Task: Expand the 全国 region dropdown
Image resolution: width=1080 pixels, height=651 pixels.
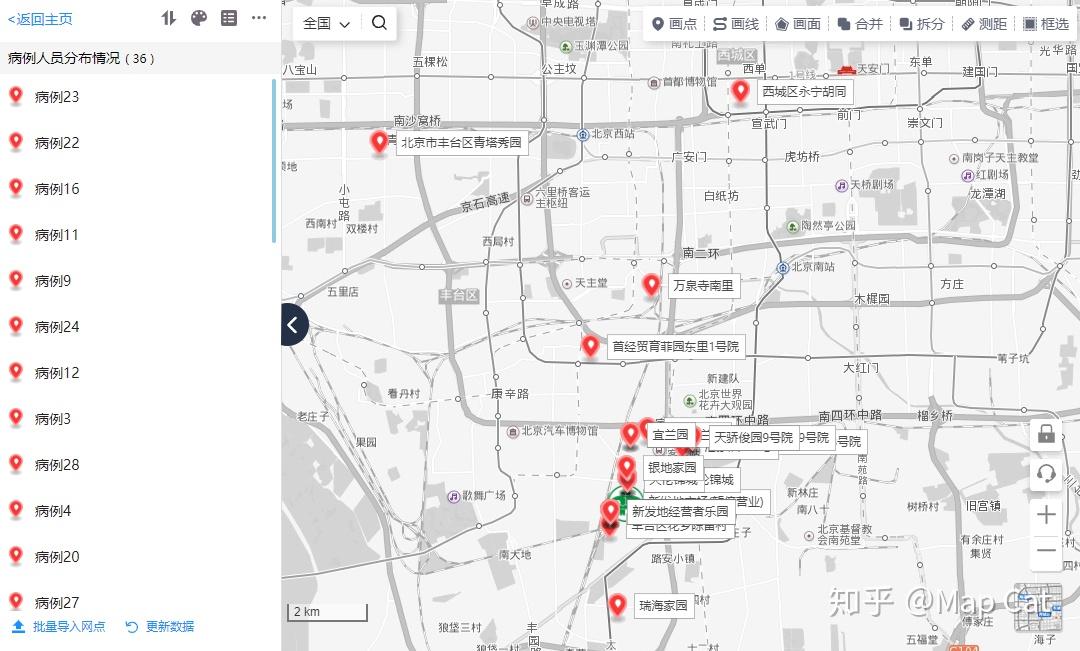Action: coord(327,23)
